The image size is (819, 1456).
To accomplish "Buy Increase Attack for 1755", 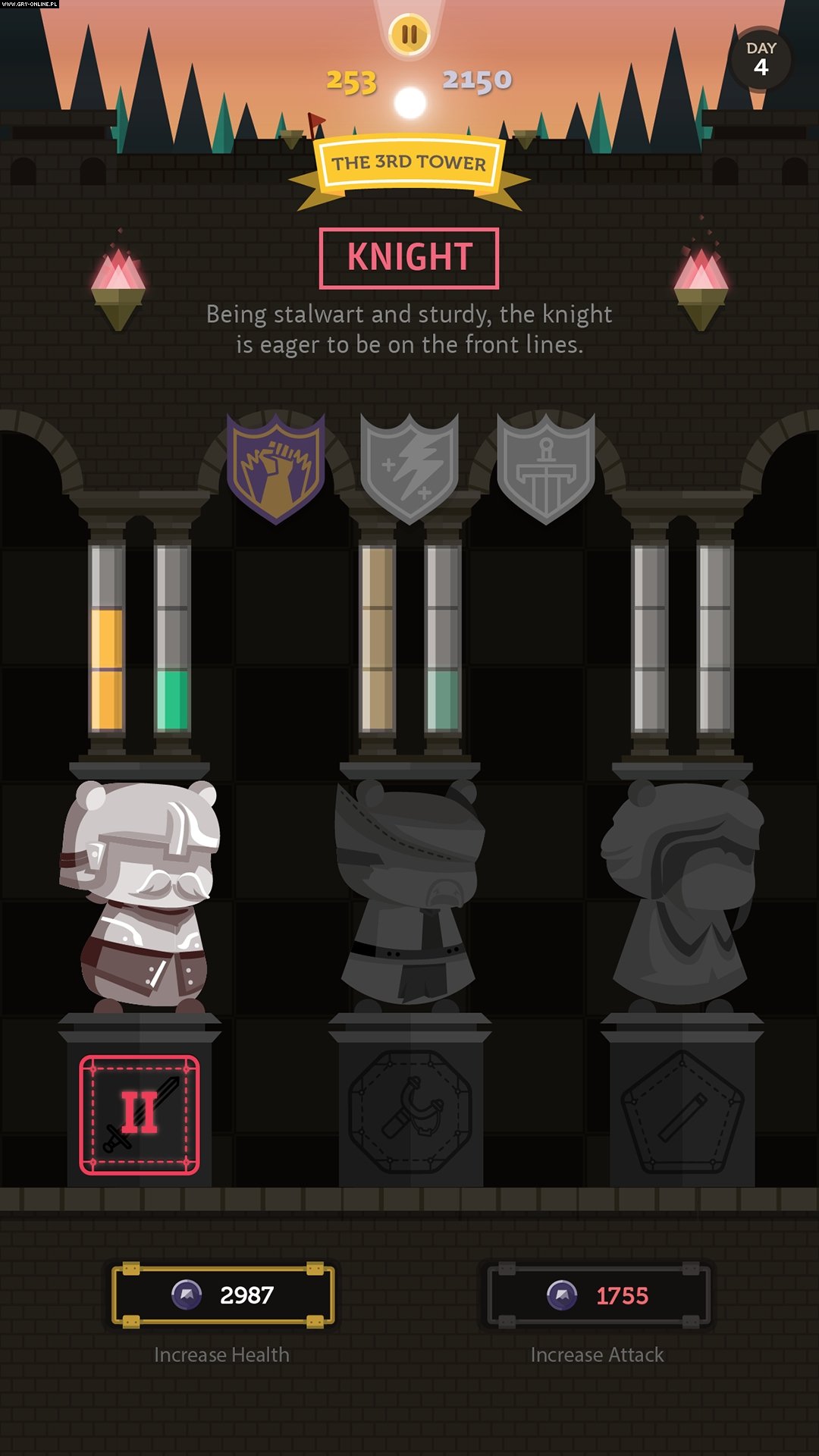I will point(598,1295).
